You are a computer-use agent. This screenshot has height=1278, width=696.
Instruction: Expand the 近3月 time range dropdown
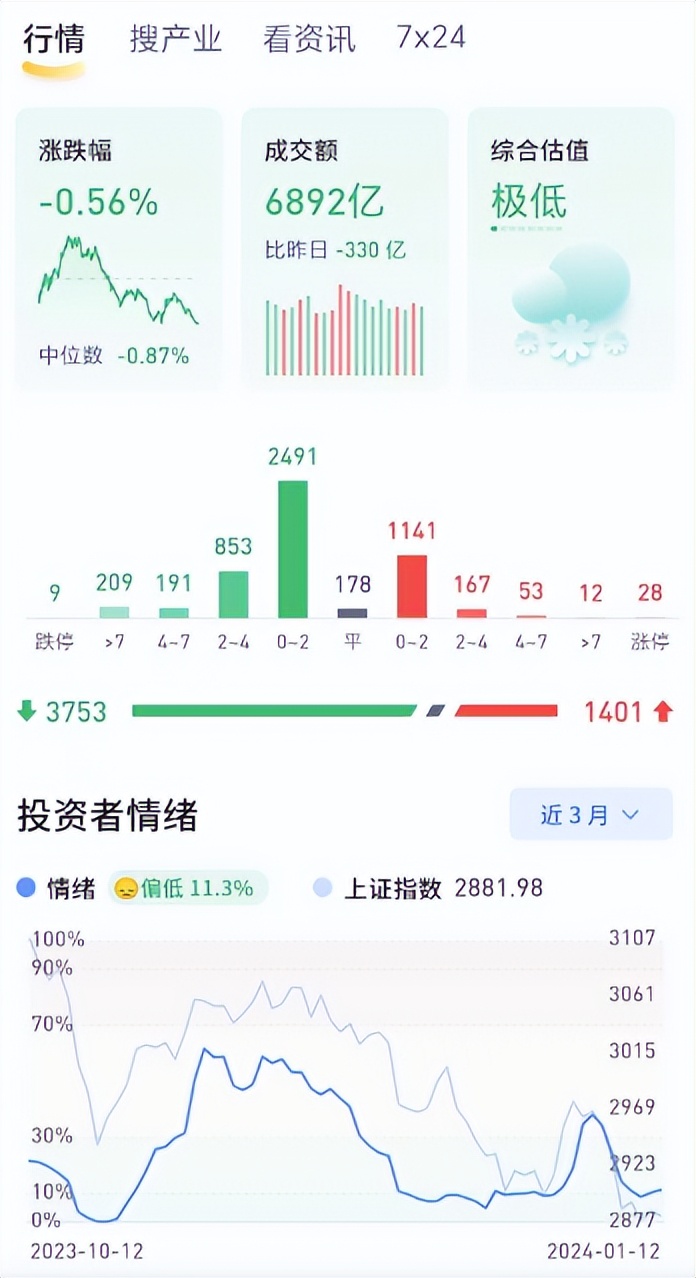point(590,814)
